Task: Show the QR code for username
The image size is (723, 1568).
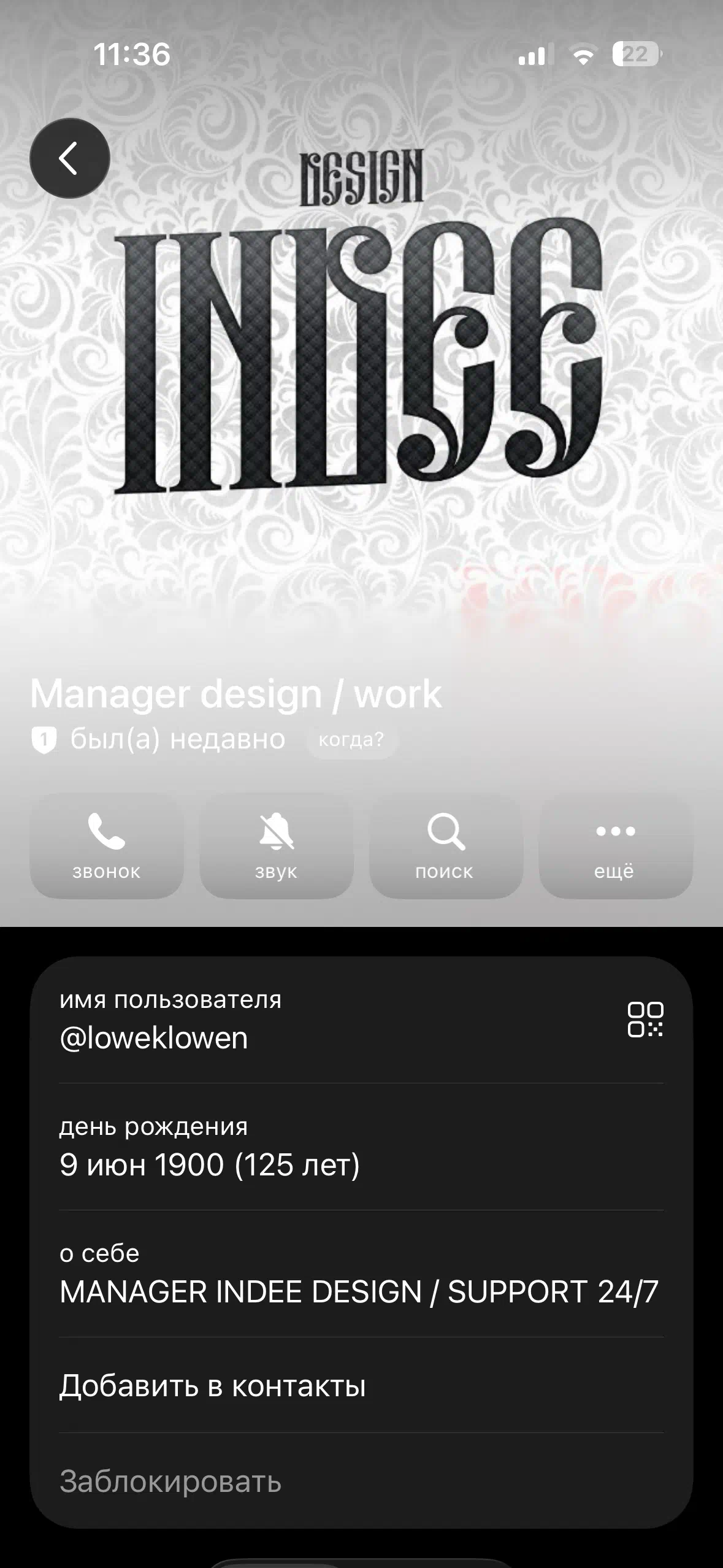Action: pyautogui.click(x=645, y=1020)
